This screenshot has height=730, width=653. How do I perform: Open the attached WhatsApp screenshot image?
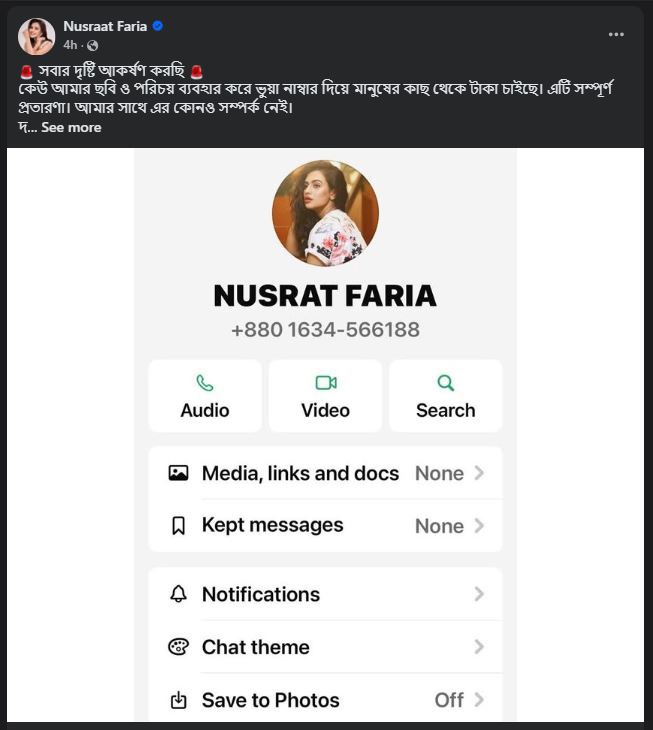tap(325, 435)
